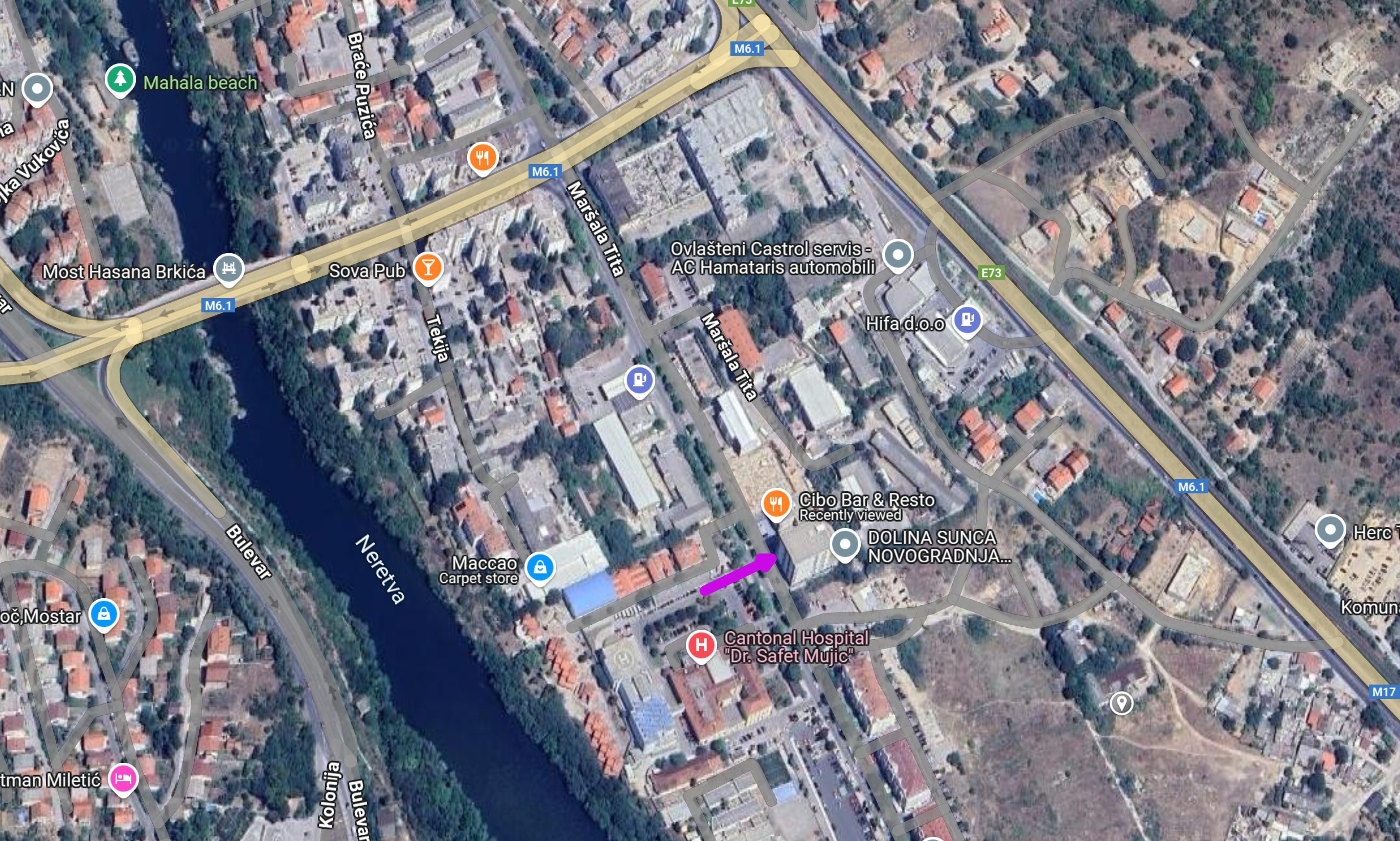Viewport: 1400px width, 841px height.
Task: Select Maccao Carpet store shopping pin
Action: click(x=539, y=566)
